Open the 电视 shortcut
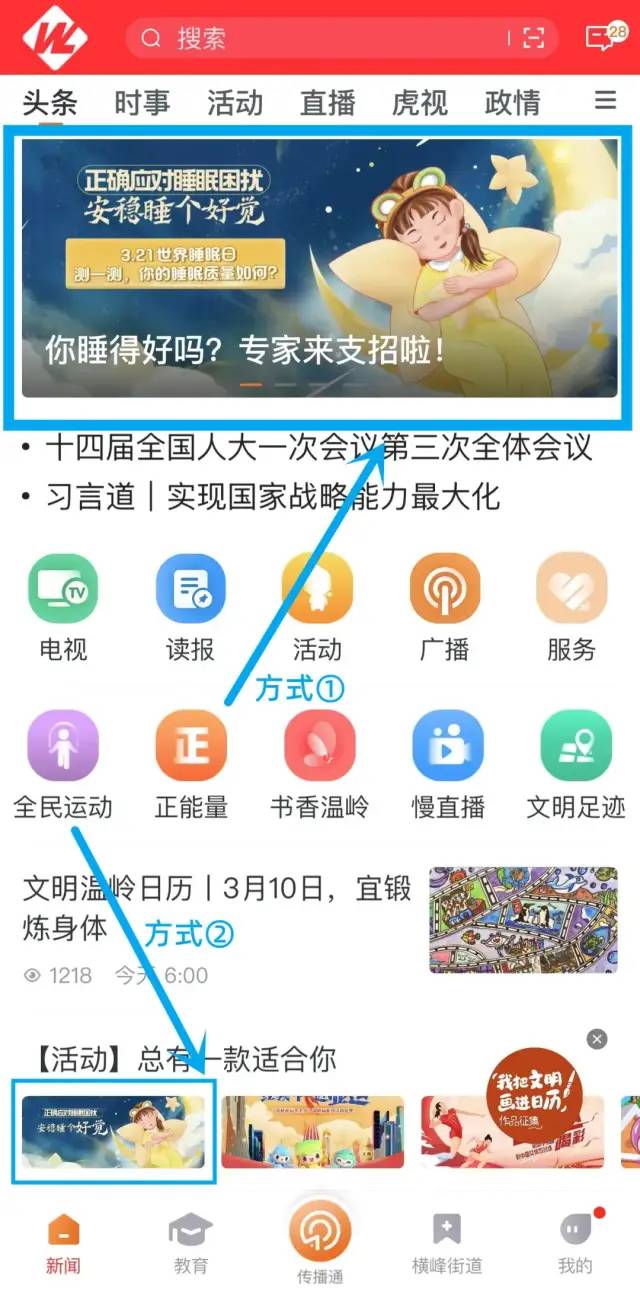 pos(63,606)
